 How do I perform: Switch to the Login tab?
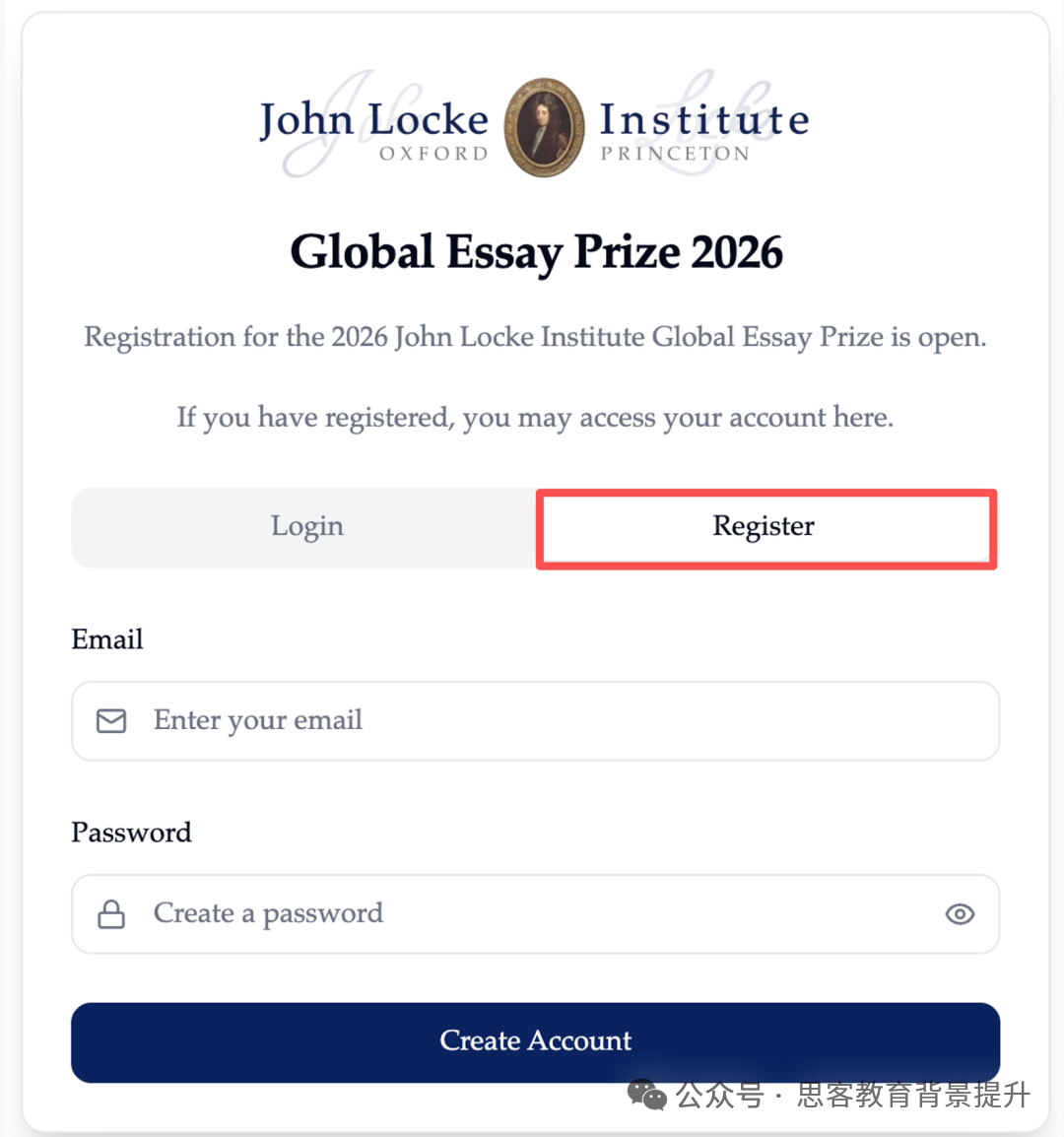click(306, 527)
